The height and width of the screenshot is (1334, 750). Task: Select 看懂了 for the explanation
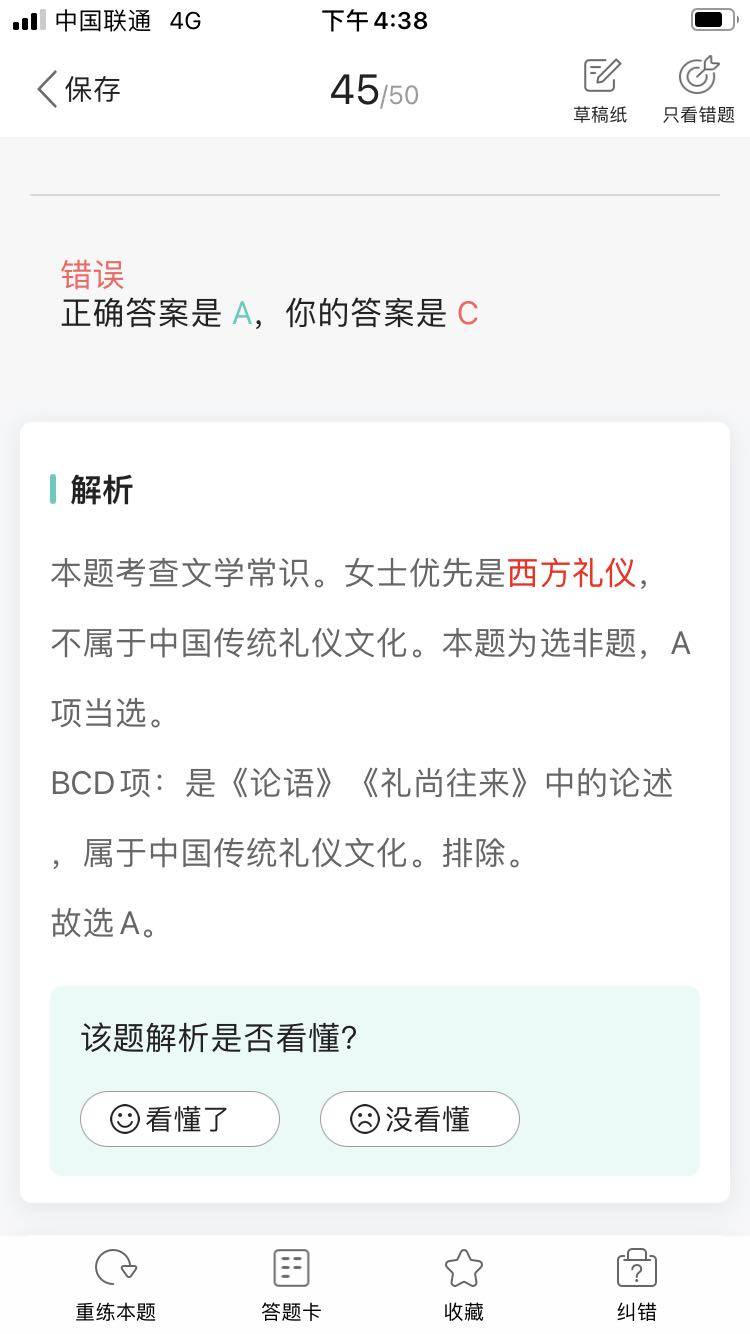(x=180, y=1119)
